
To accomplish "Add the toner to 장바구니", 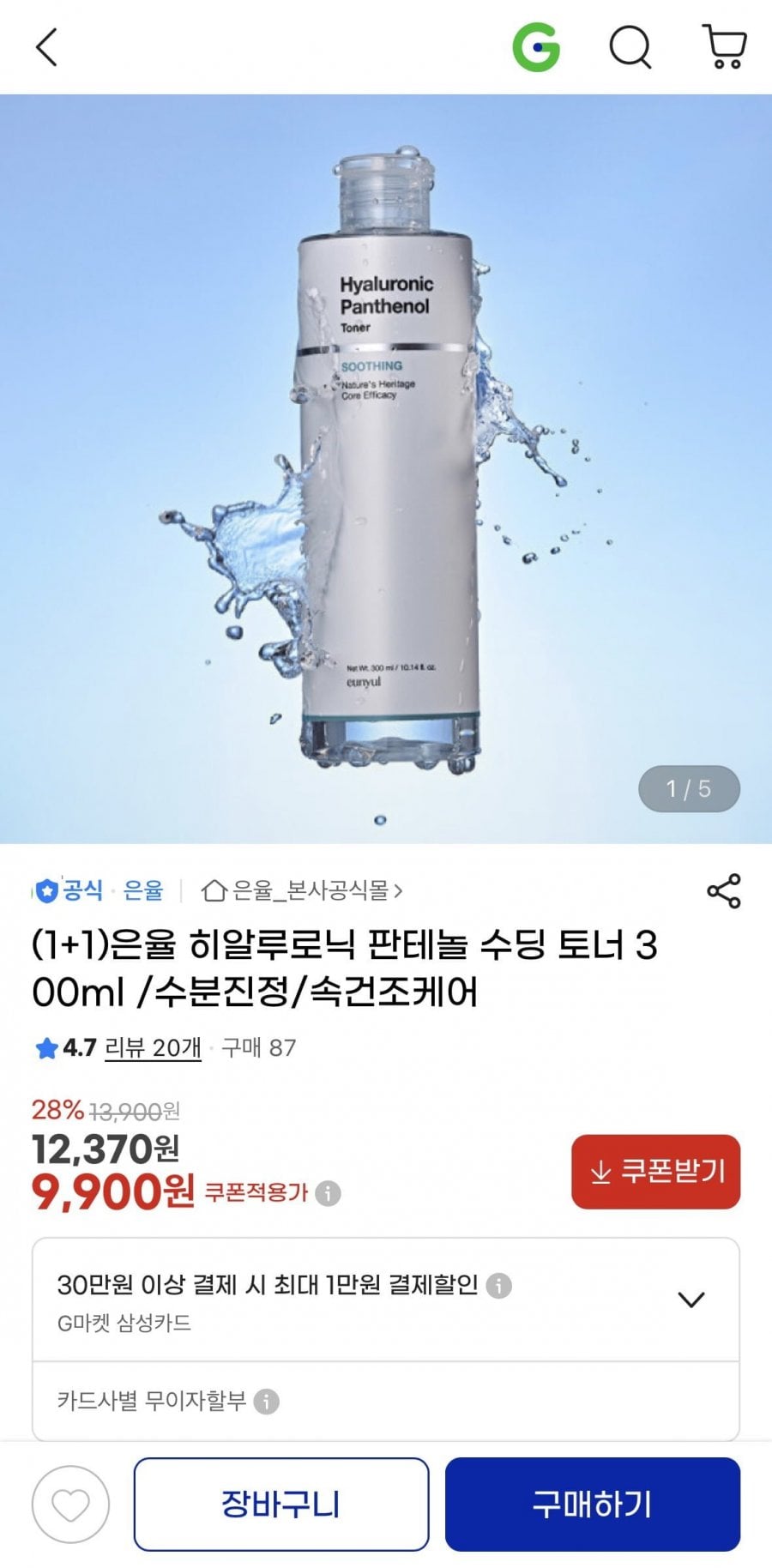I will tap(280, 1505).
